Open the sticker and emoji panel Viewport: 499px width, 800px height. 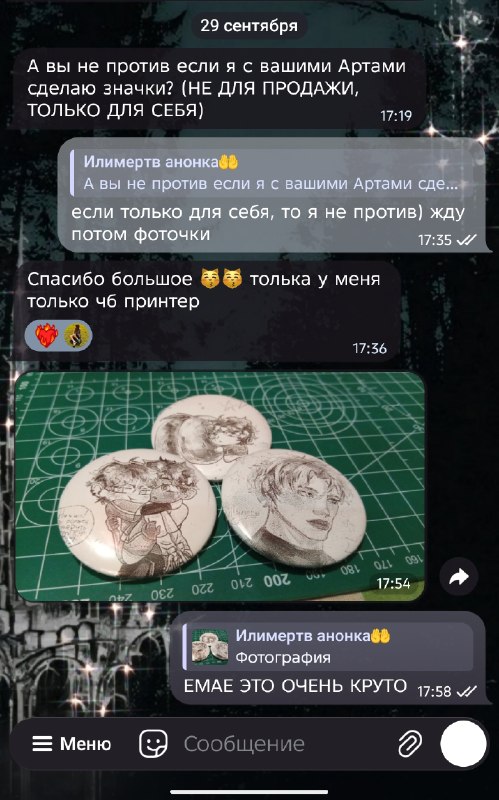click(153, 744)
